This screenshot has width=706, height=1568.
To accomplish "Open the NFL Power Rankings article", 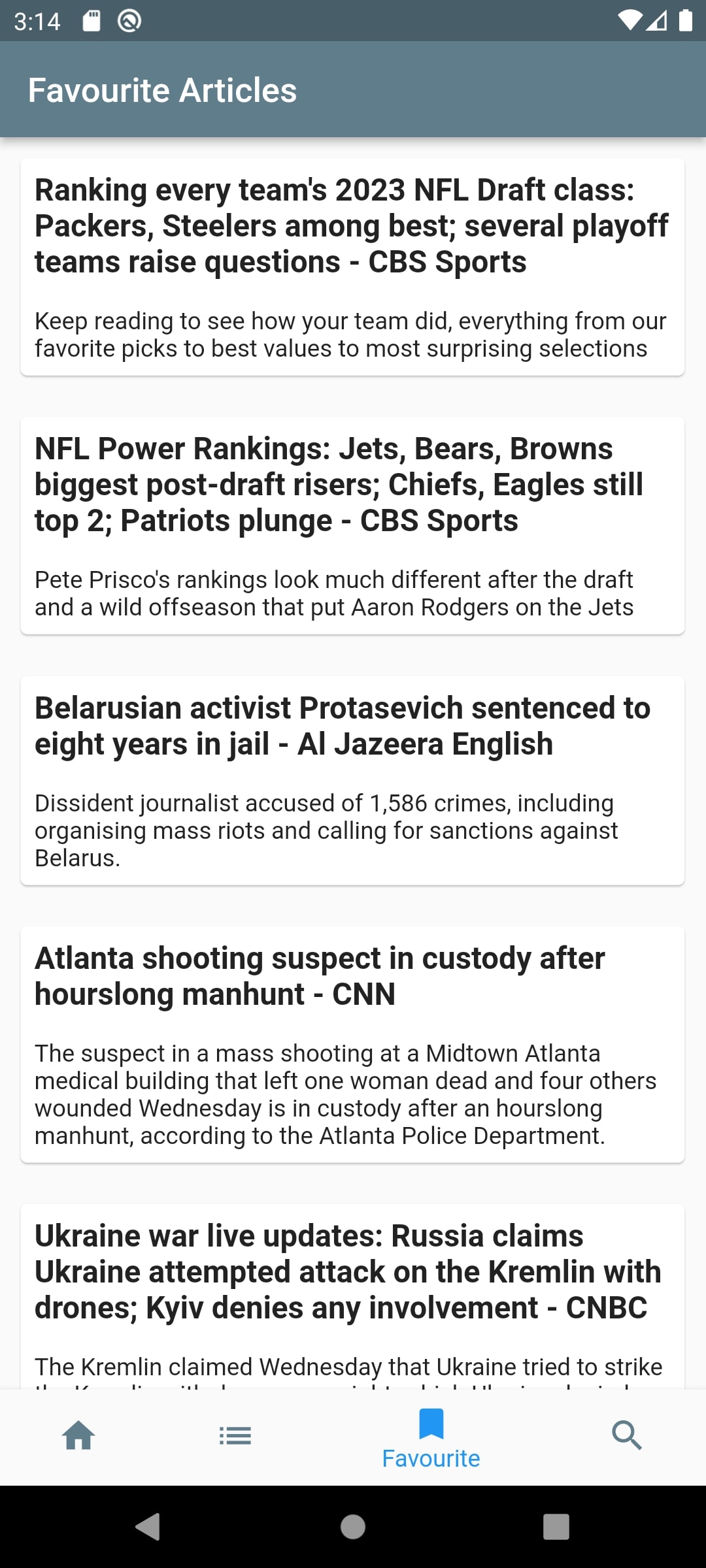I will pyautogui.click(x=352, y=525).
